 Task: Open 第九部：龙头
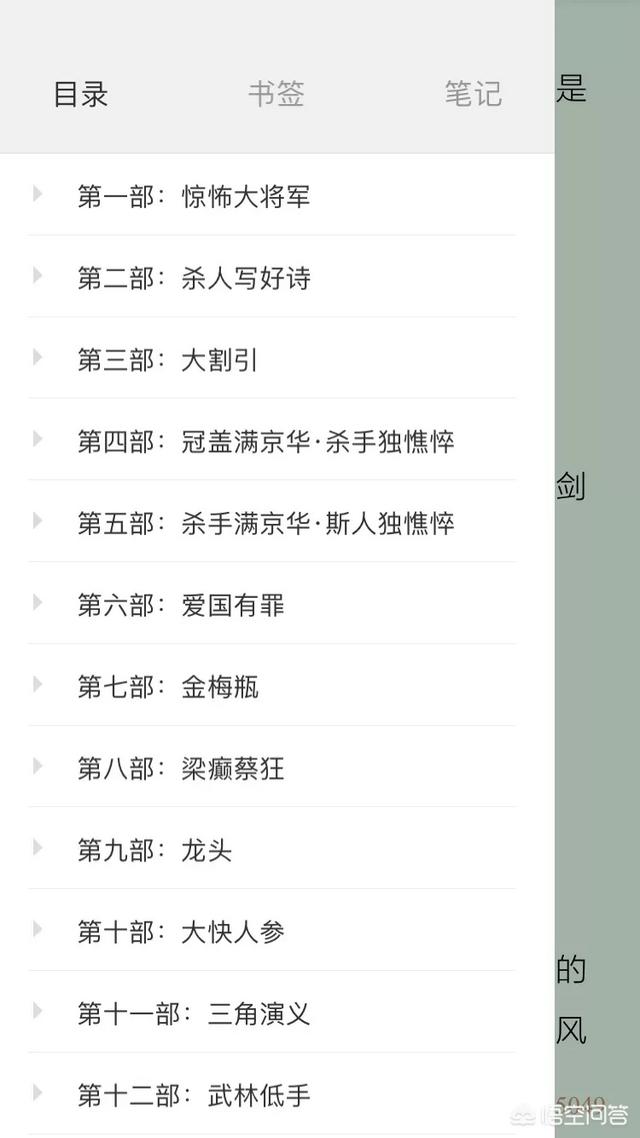pyautogui.click(x=155, y=851)
